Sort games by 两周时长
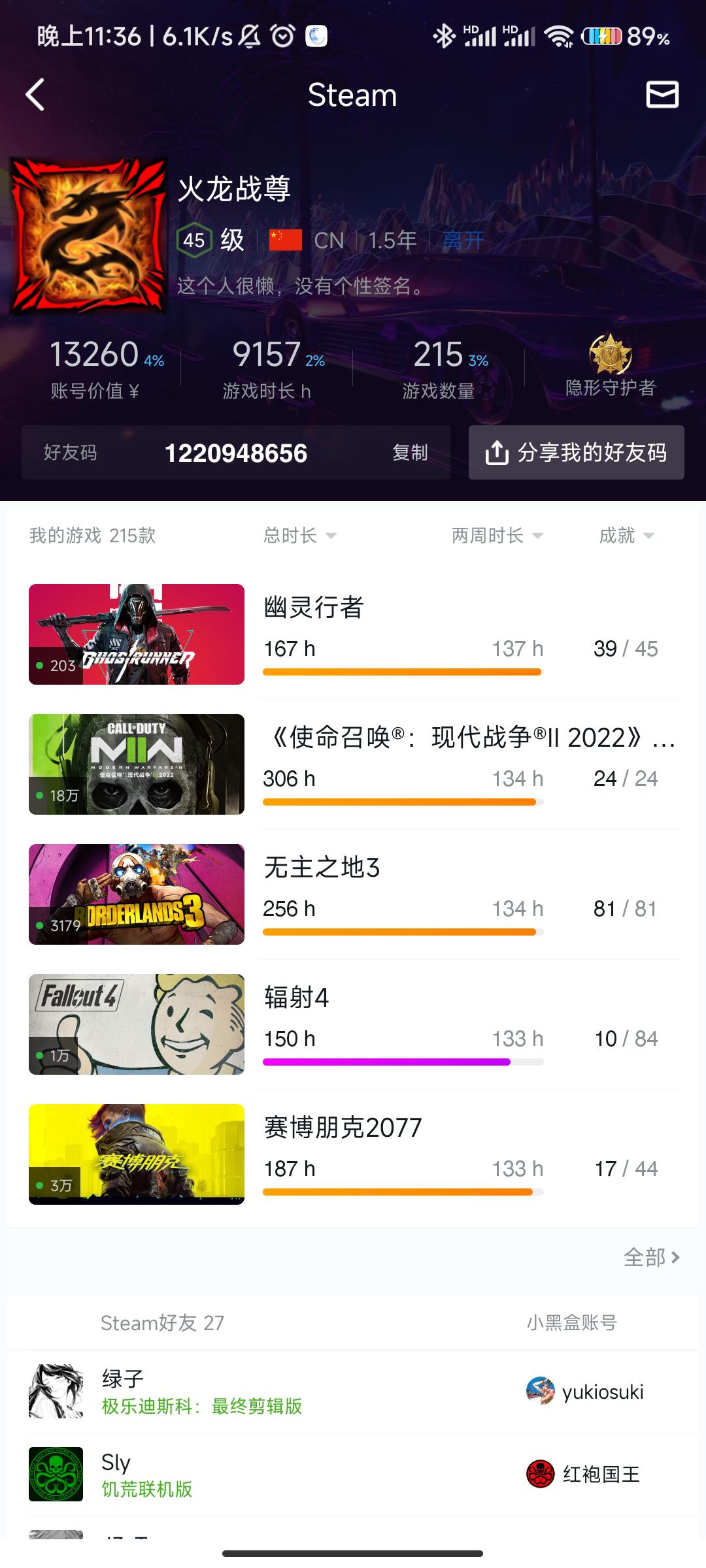Image resolution: width=706 pixels, height=1568 pixels. point(497,536)
